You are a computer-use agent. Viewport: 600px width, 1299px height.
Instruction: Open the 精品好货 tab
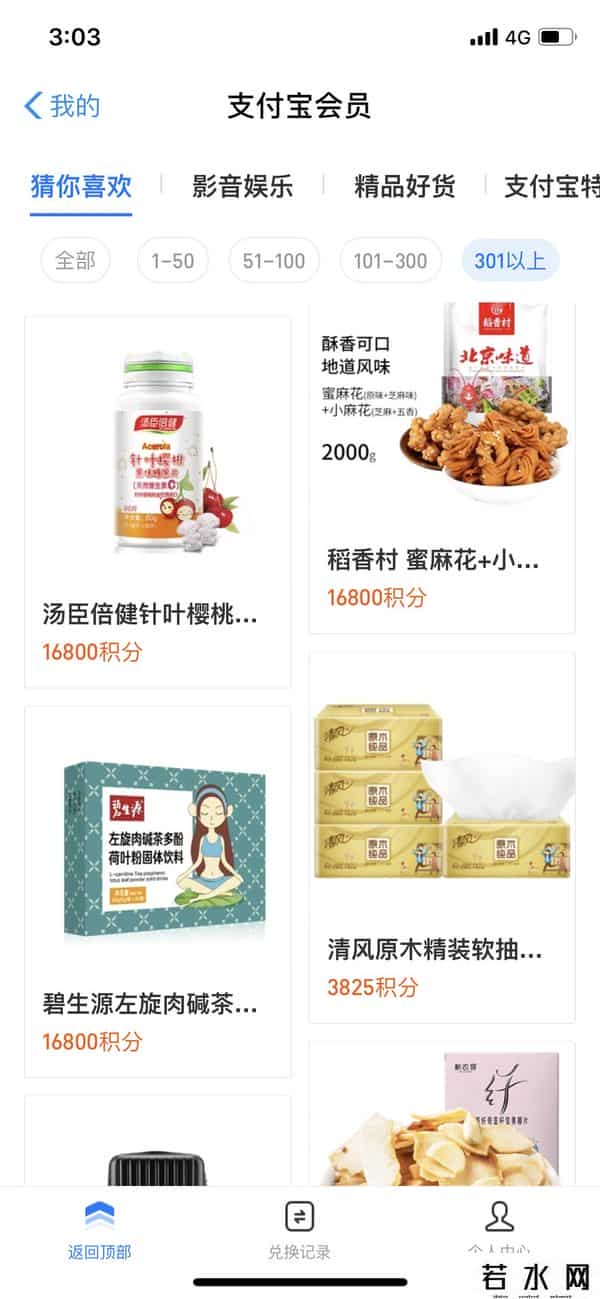(404, 186)
